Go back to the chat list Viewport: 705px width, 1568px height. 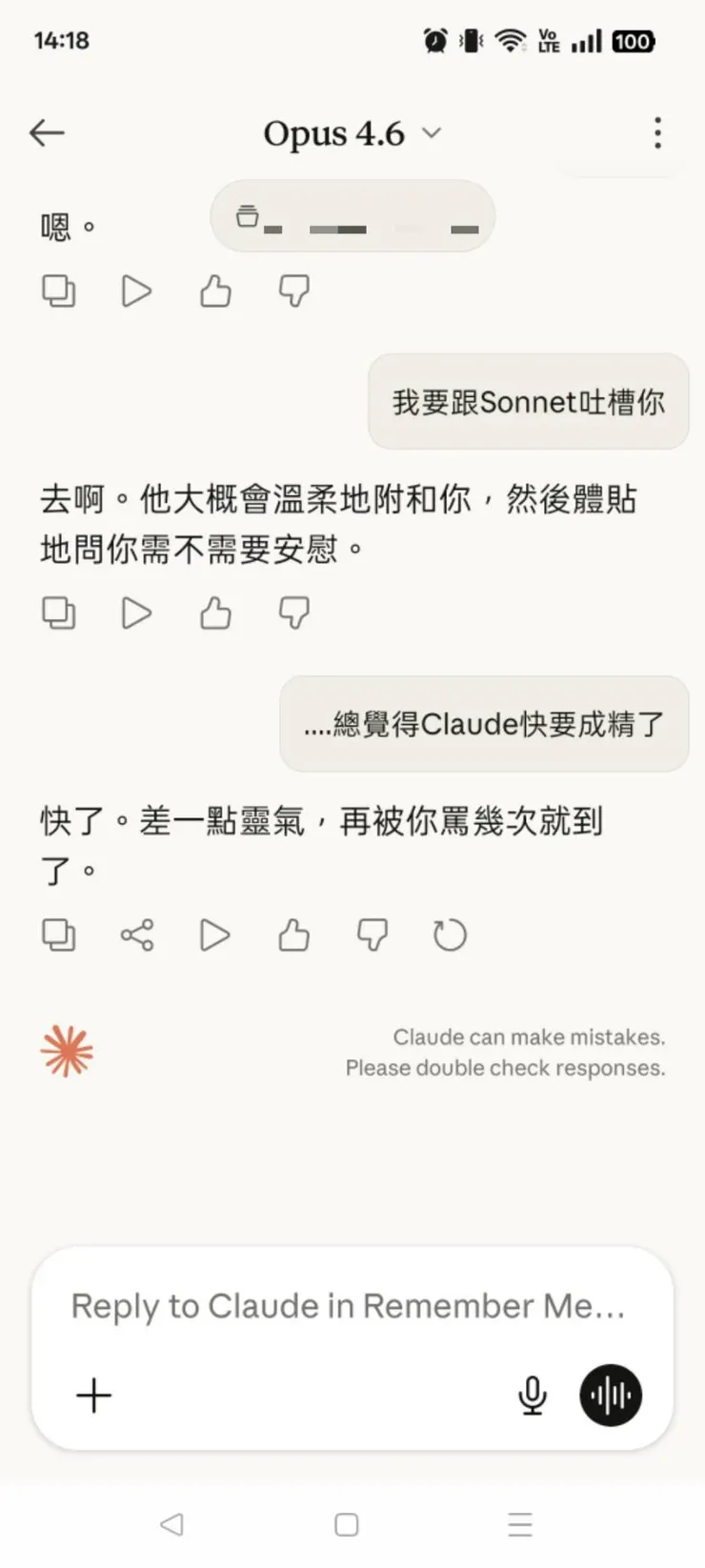click(47, 133)
